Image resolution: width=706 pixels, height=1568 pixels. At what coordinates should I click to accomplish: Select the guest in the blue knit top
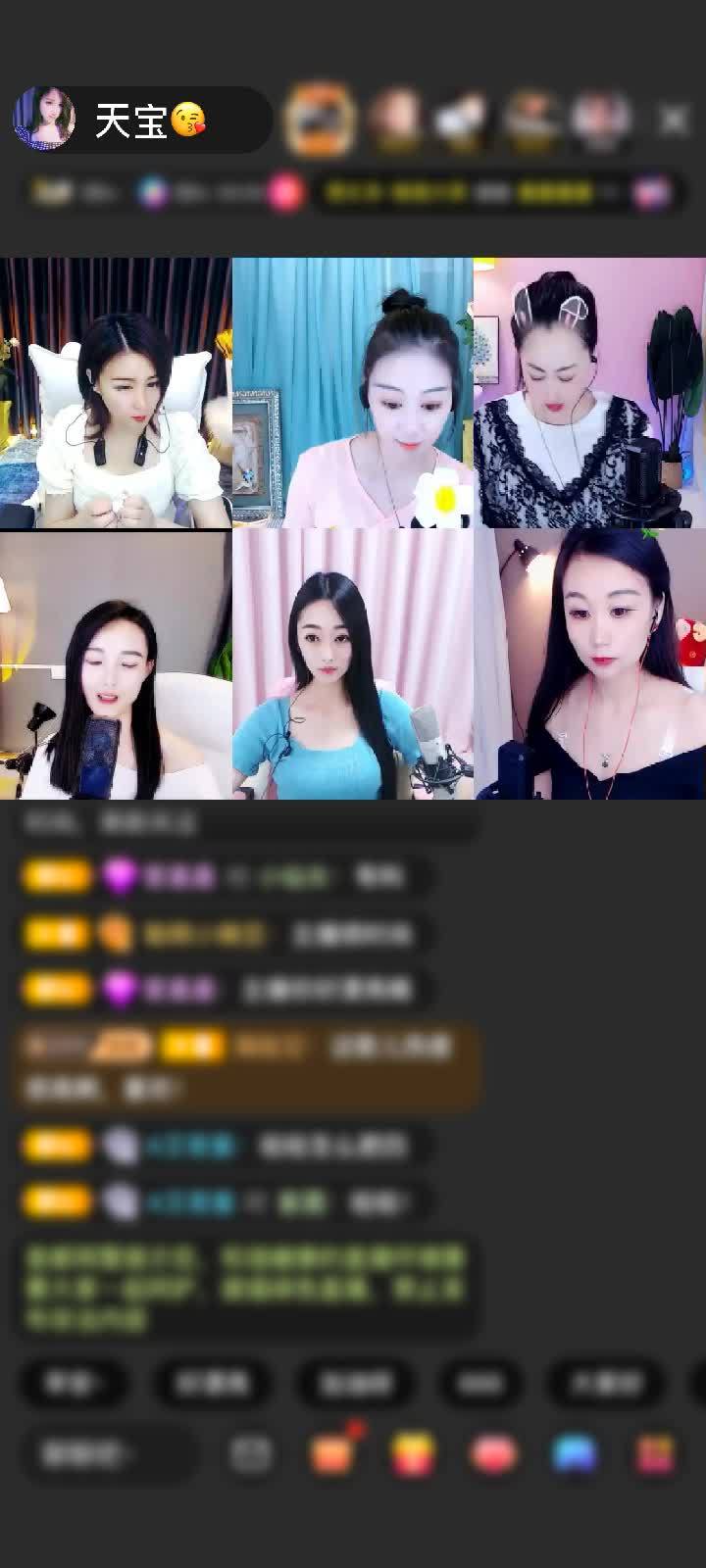(x=352, y=664)
